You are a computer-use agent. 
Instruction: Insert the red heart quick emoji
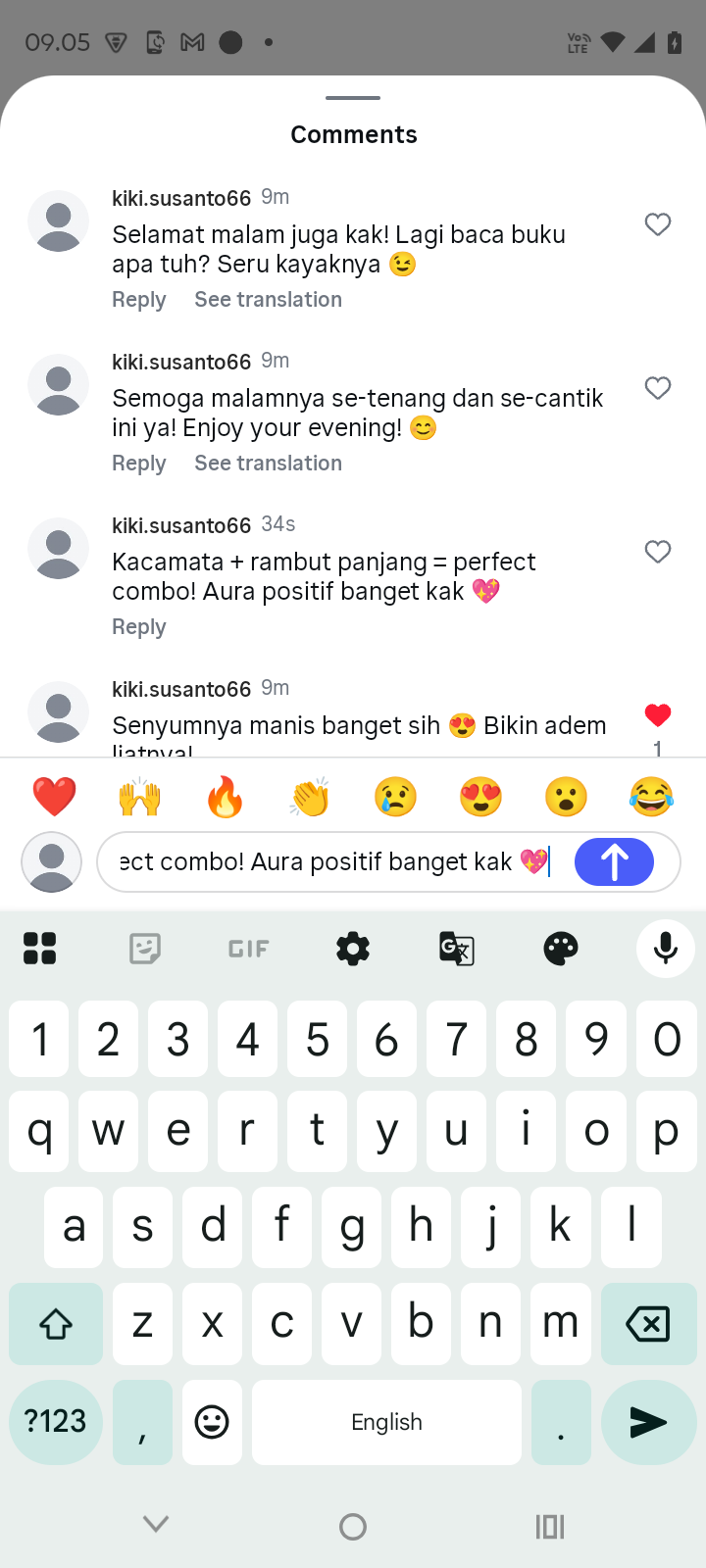click(54, 797)
